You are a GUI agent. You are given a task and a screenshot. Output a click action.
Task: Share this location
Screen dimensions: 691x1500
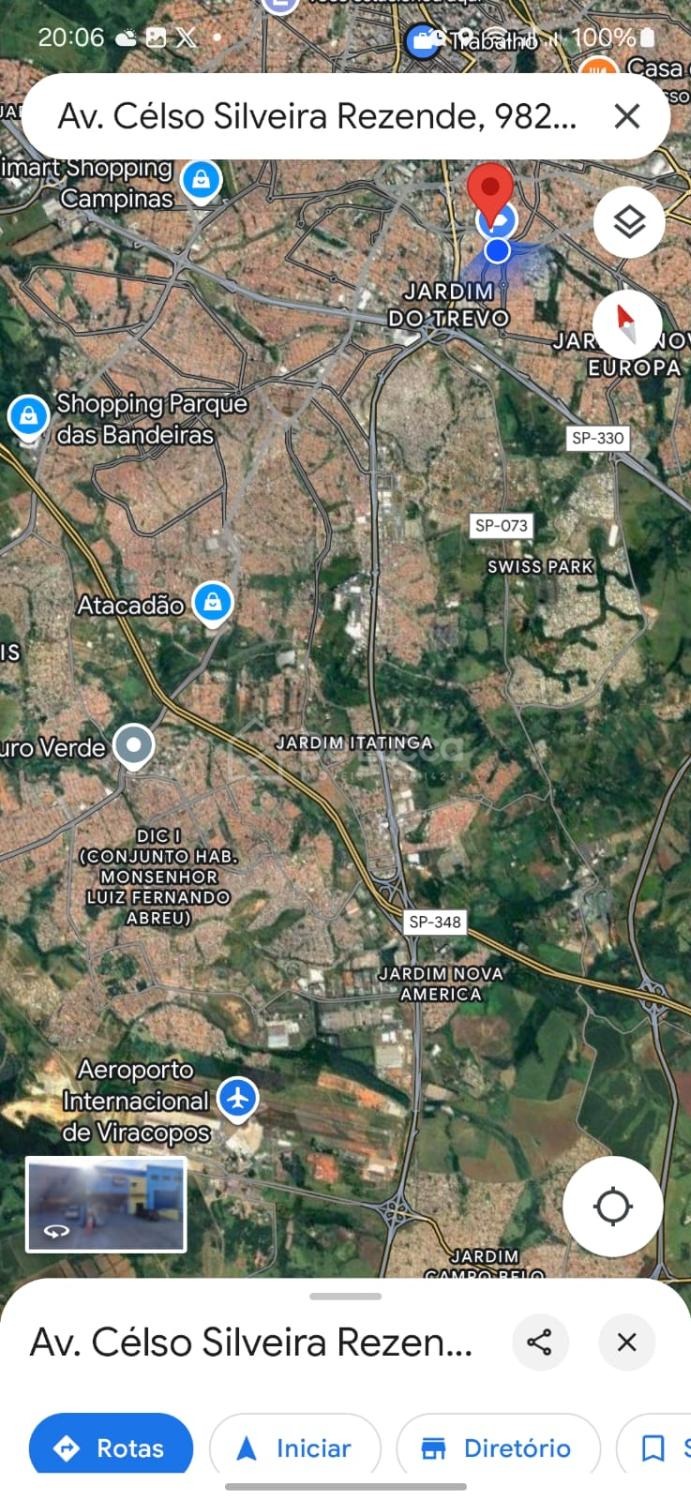pyautogui.click(x=540, y=1342)
